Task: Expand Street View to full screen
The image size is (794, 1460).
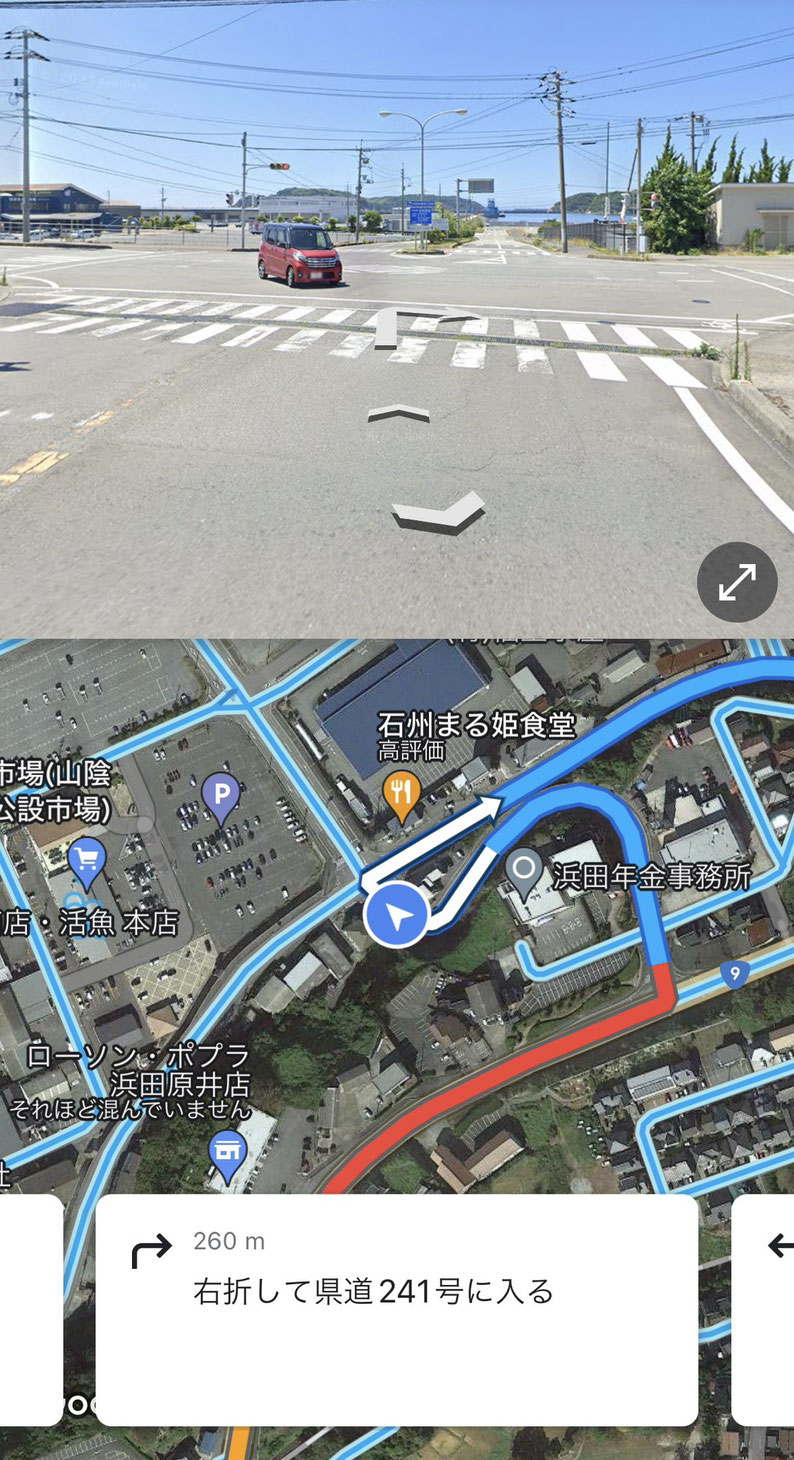Action: pos(736,583)
